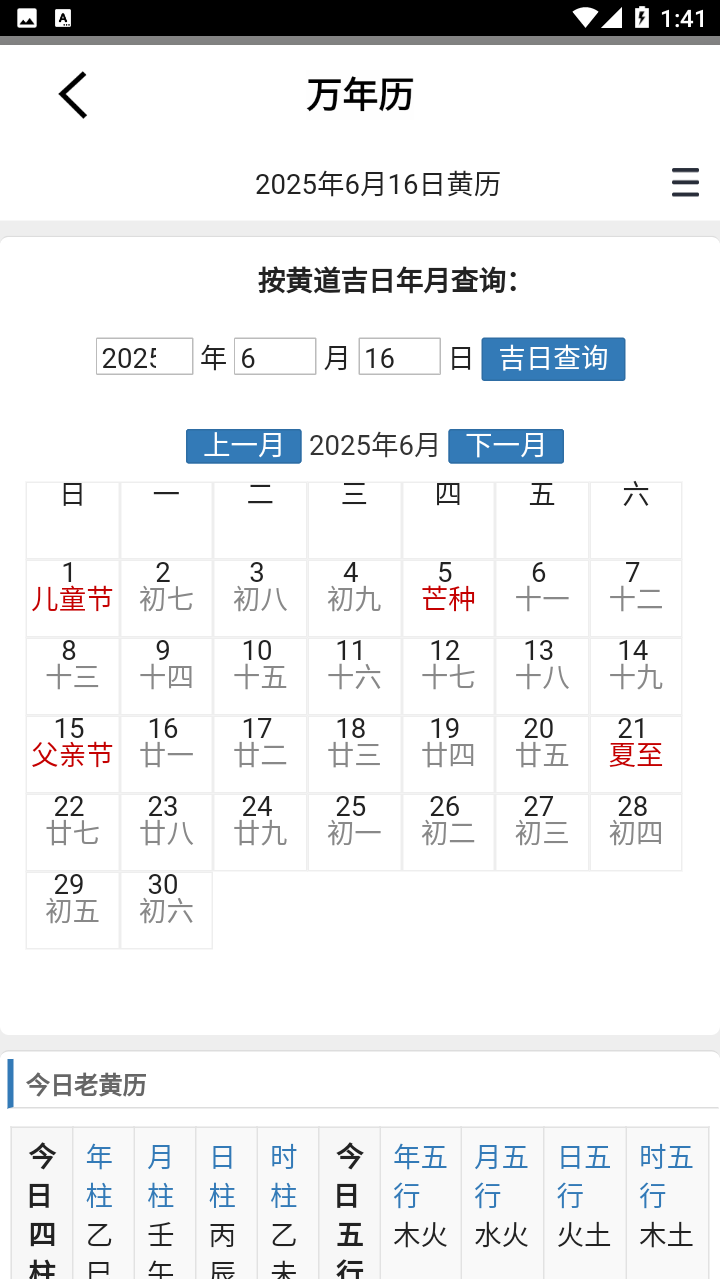
Task: Open the hamburger menu icon
Action: click(685, 183)
